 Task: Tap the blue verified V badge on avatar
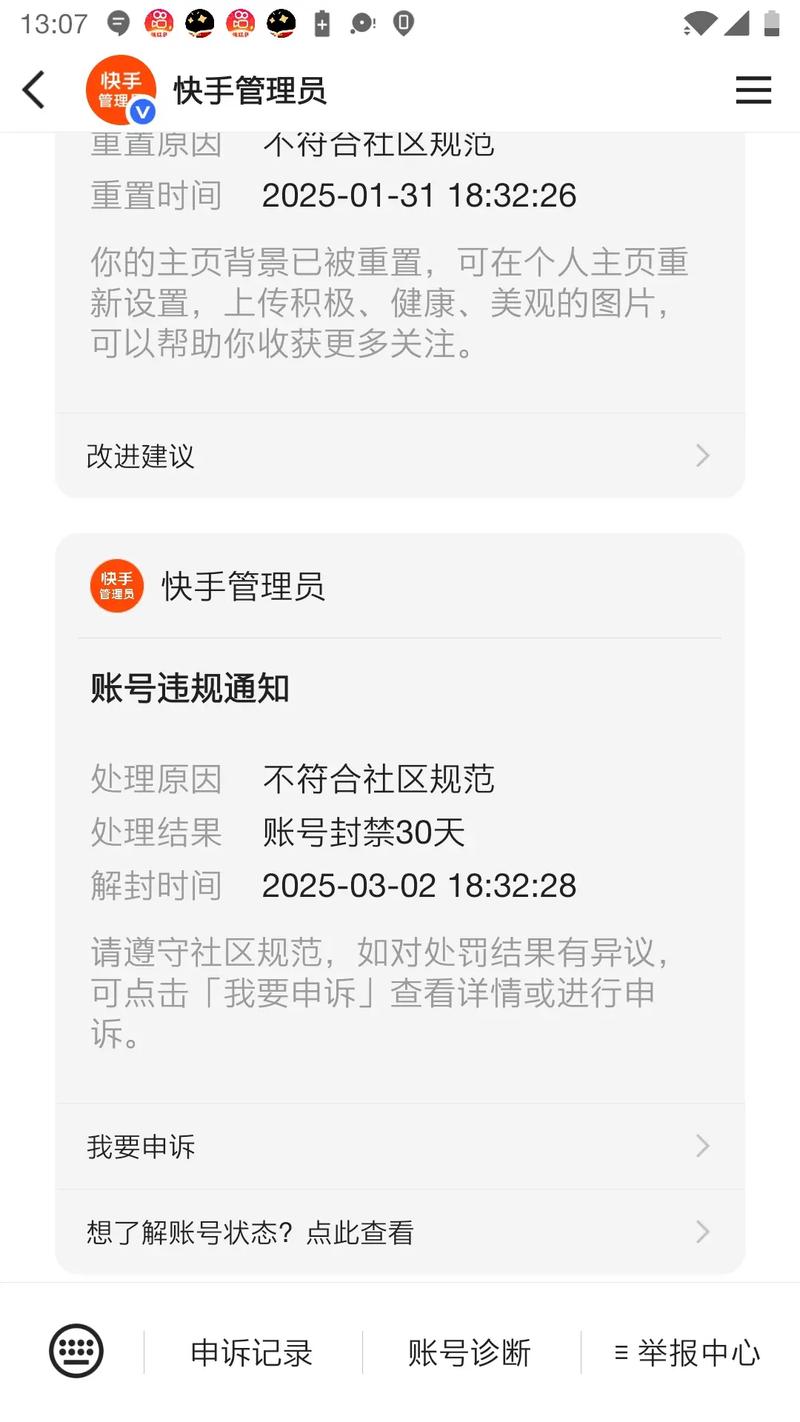[x=144, y=113]
